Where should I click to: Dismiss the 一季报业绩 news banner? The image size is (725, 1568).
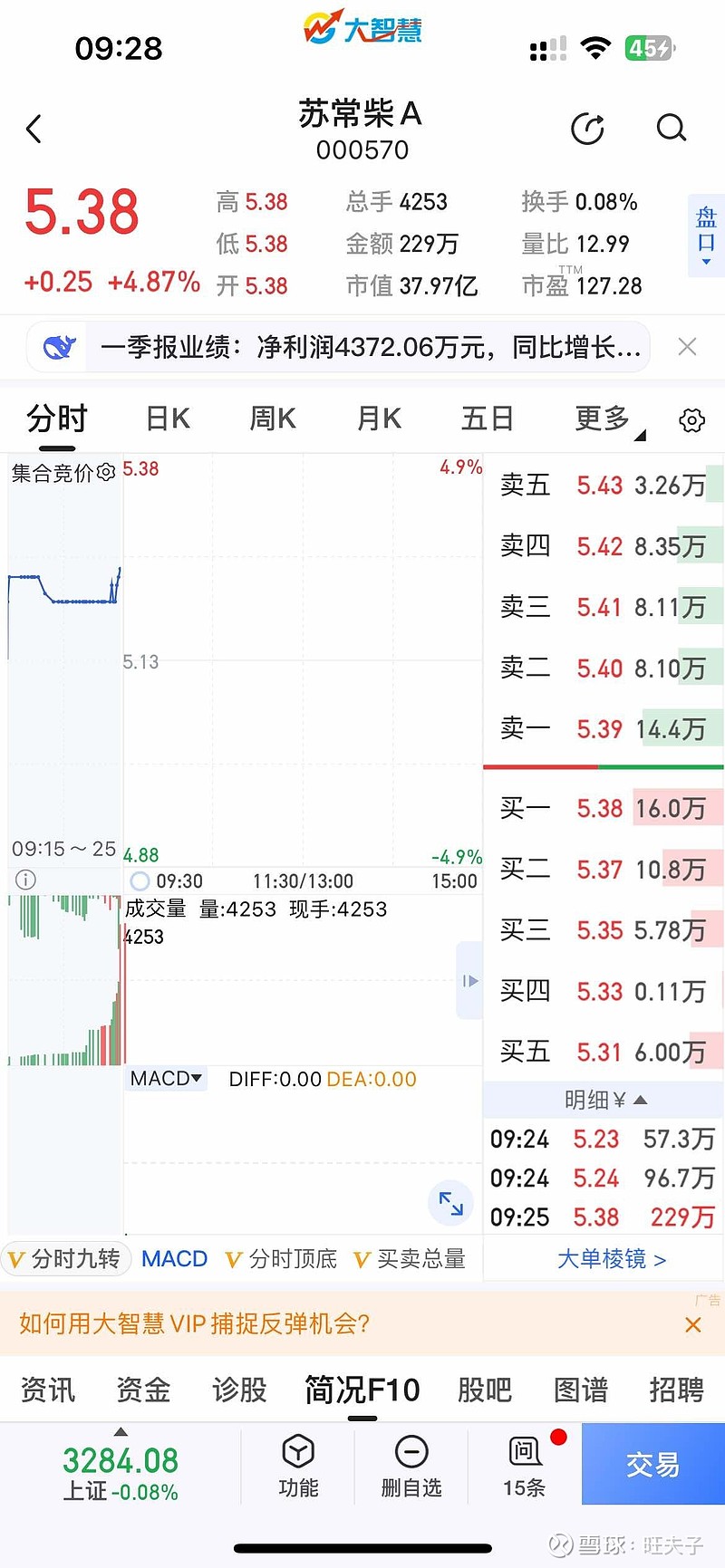pos(688,346)
